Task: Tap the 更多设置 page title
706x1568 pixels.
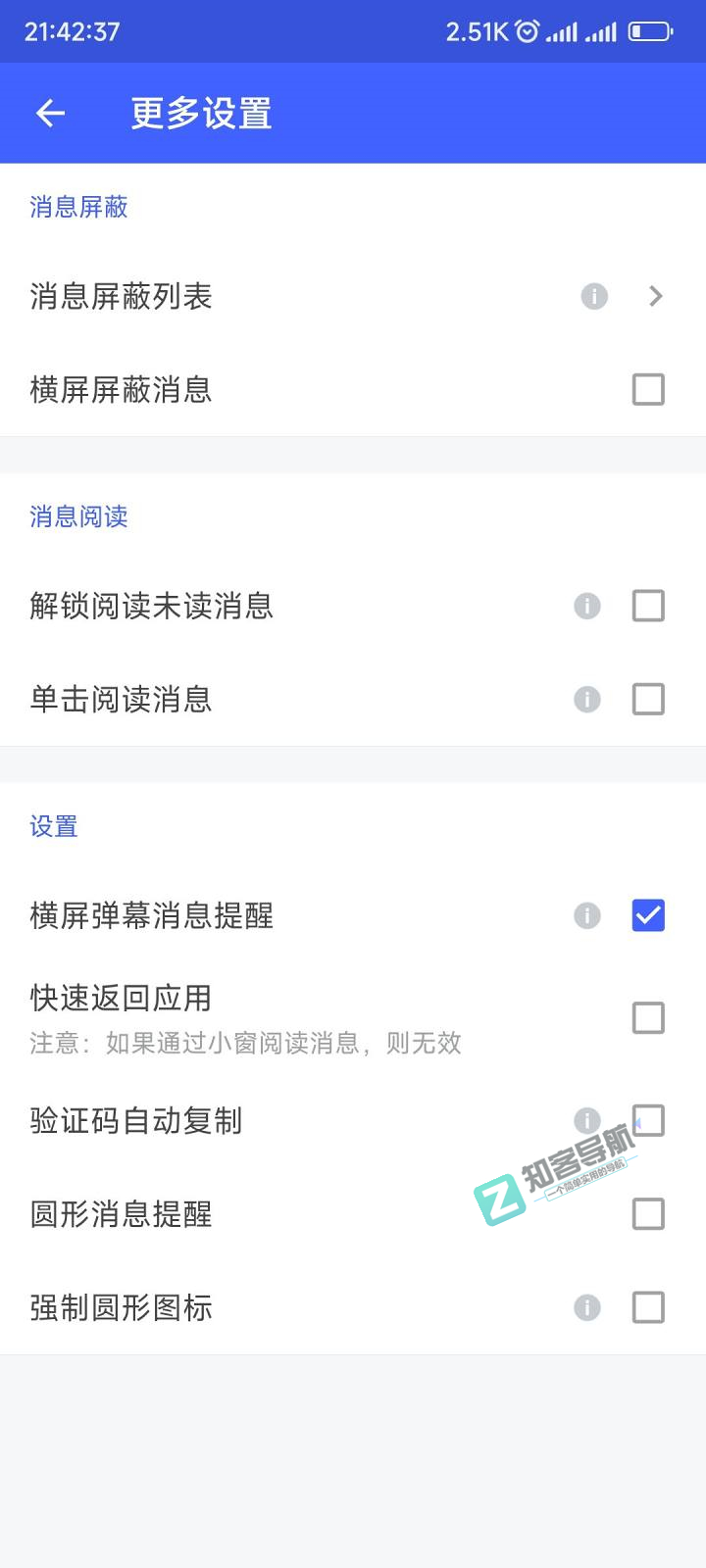Action: pos(199,113)
